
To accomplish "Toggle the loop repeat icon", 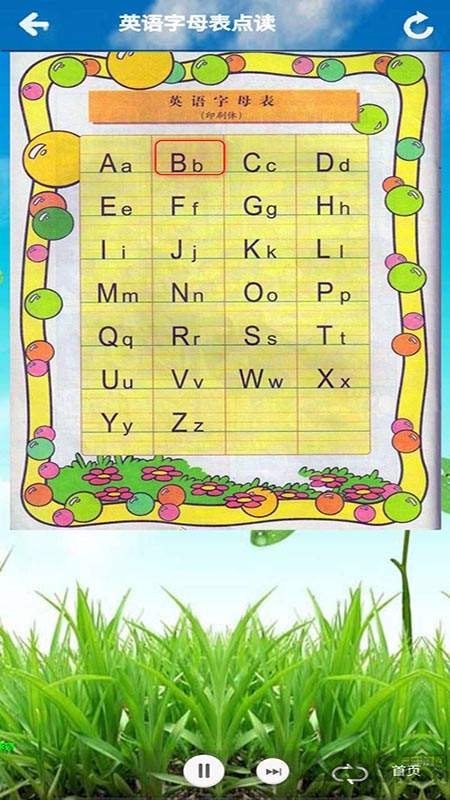I will point(350,773).
